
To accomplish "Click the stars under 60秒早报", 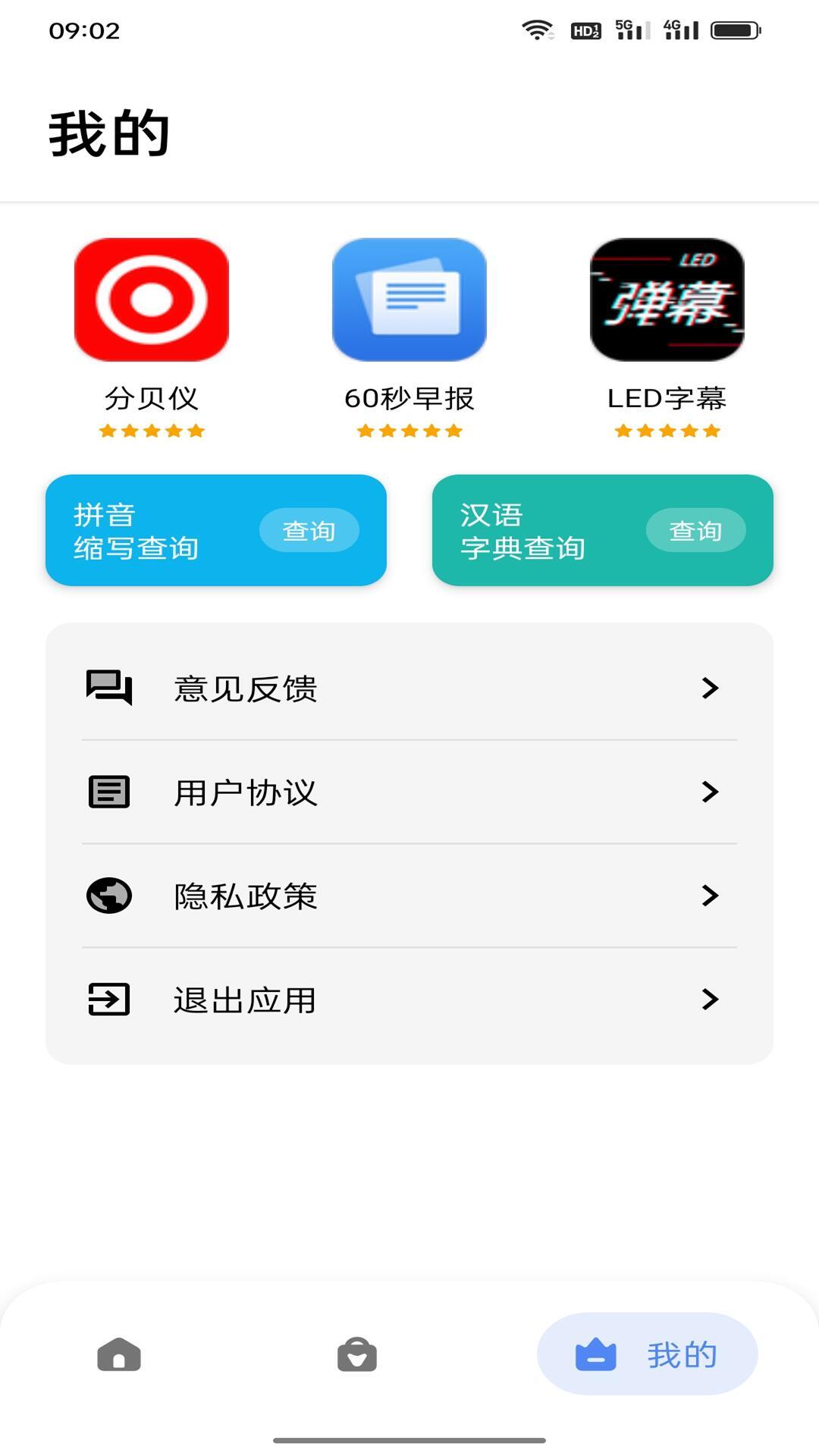I will [409, 431].
